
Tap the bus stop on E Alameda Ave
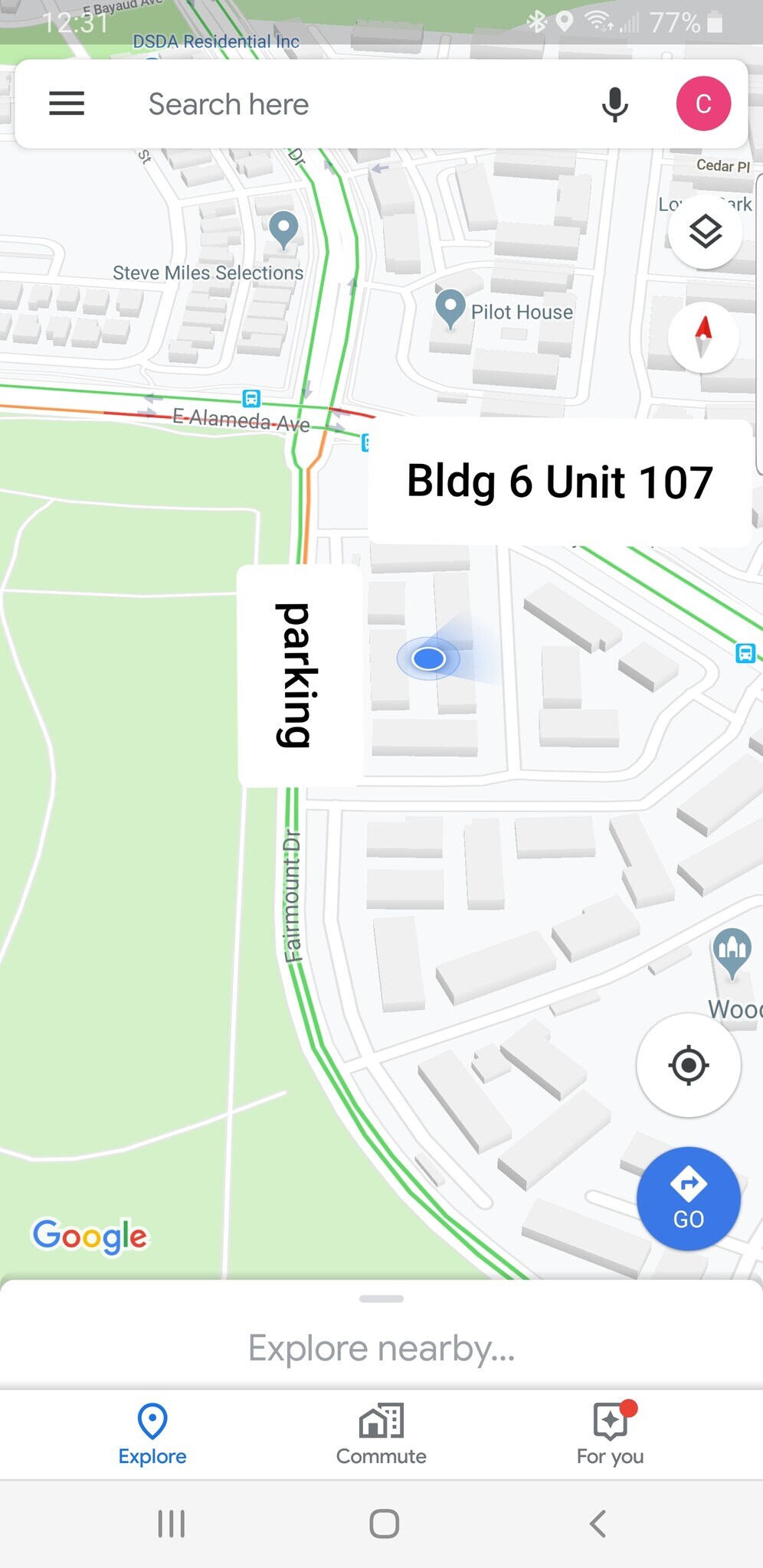[251, 398]
